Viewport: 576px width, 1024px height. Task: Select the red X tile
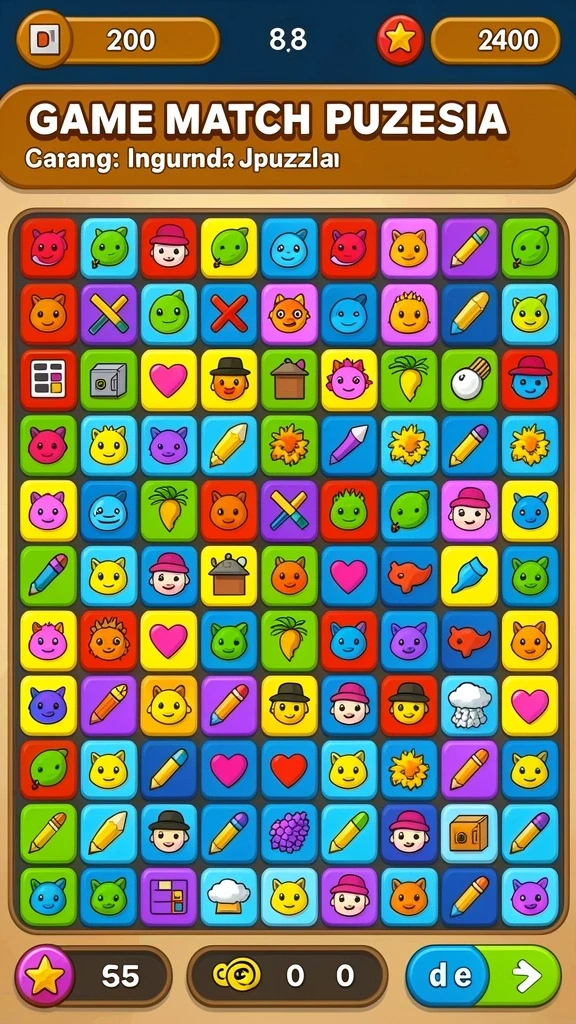[x=229, y=313]
